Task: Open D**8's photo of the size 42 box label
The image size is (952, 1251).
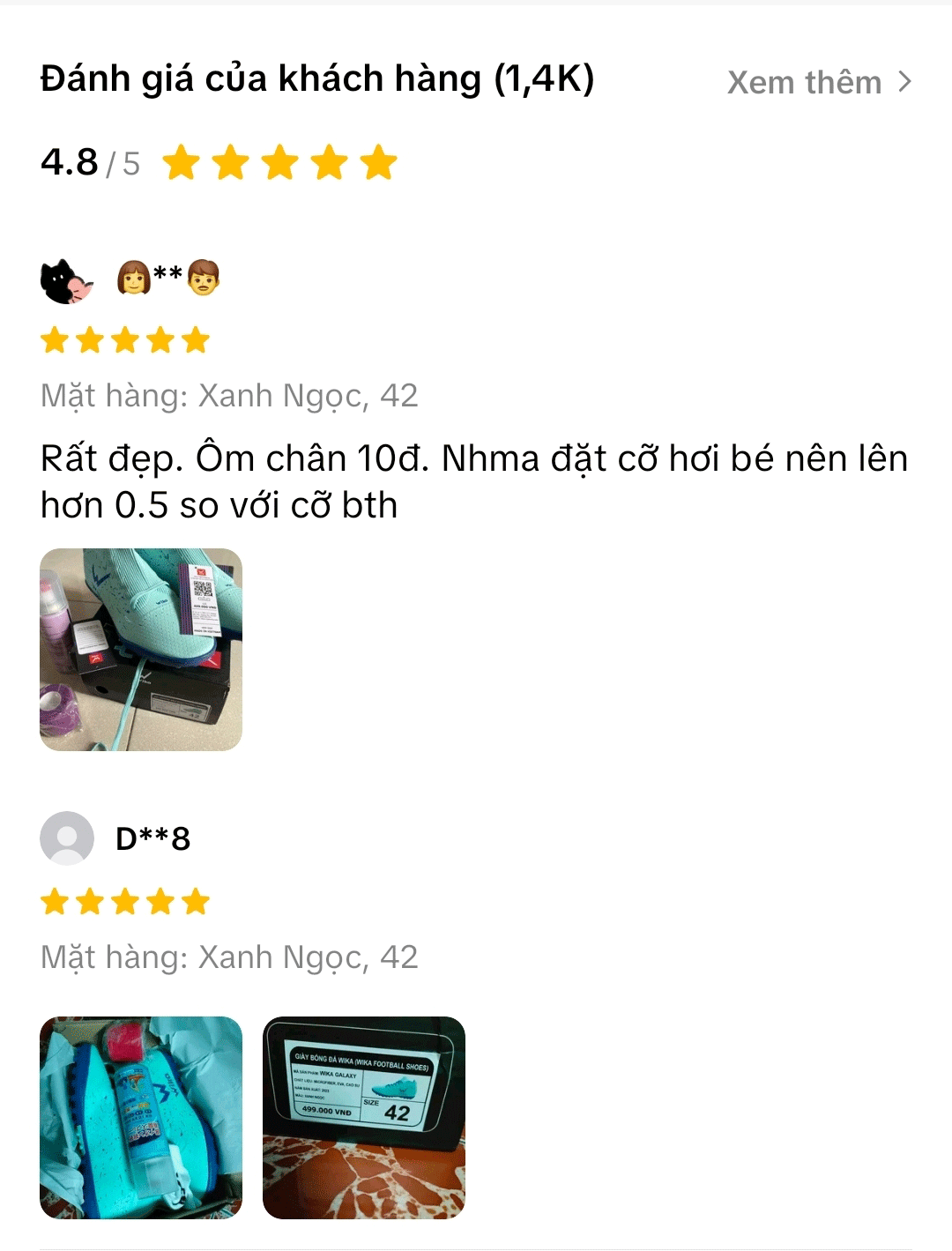Action: [364, 1118]
